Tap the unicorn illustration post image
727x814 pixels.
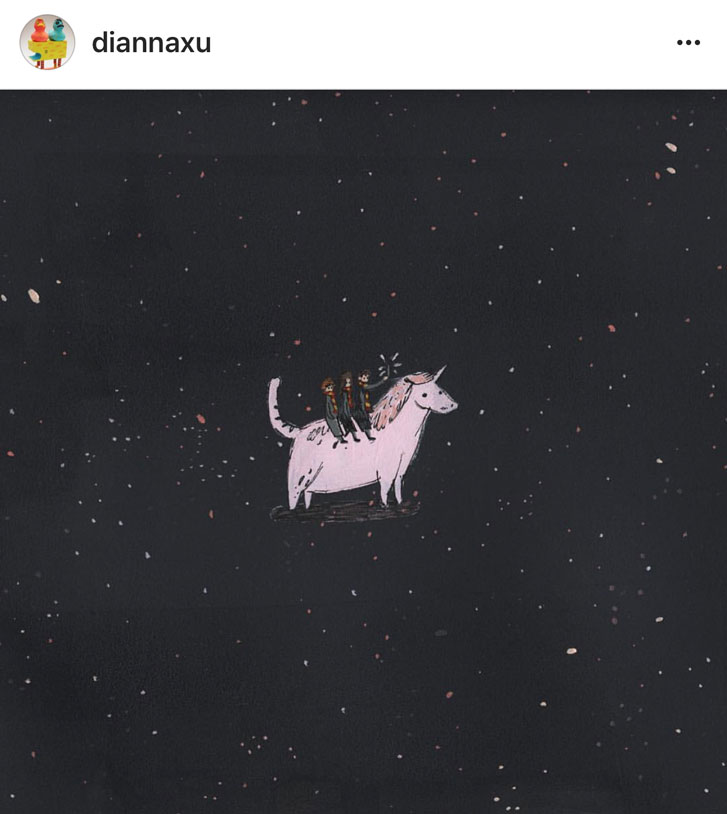(x=363, y=450)
